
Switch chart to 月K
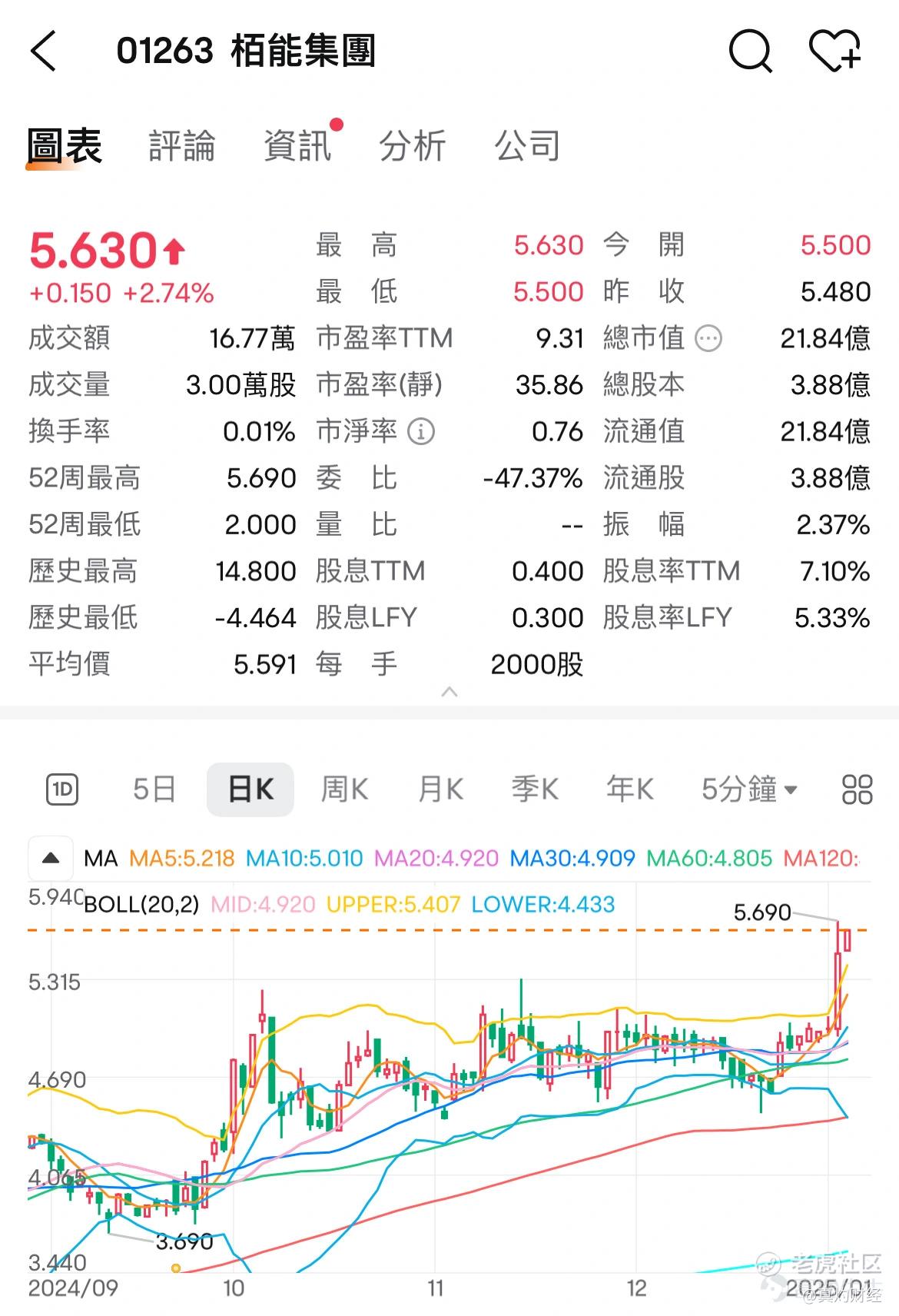click(440, 789)
